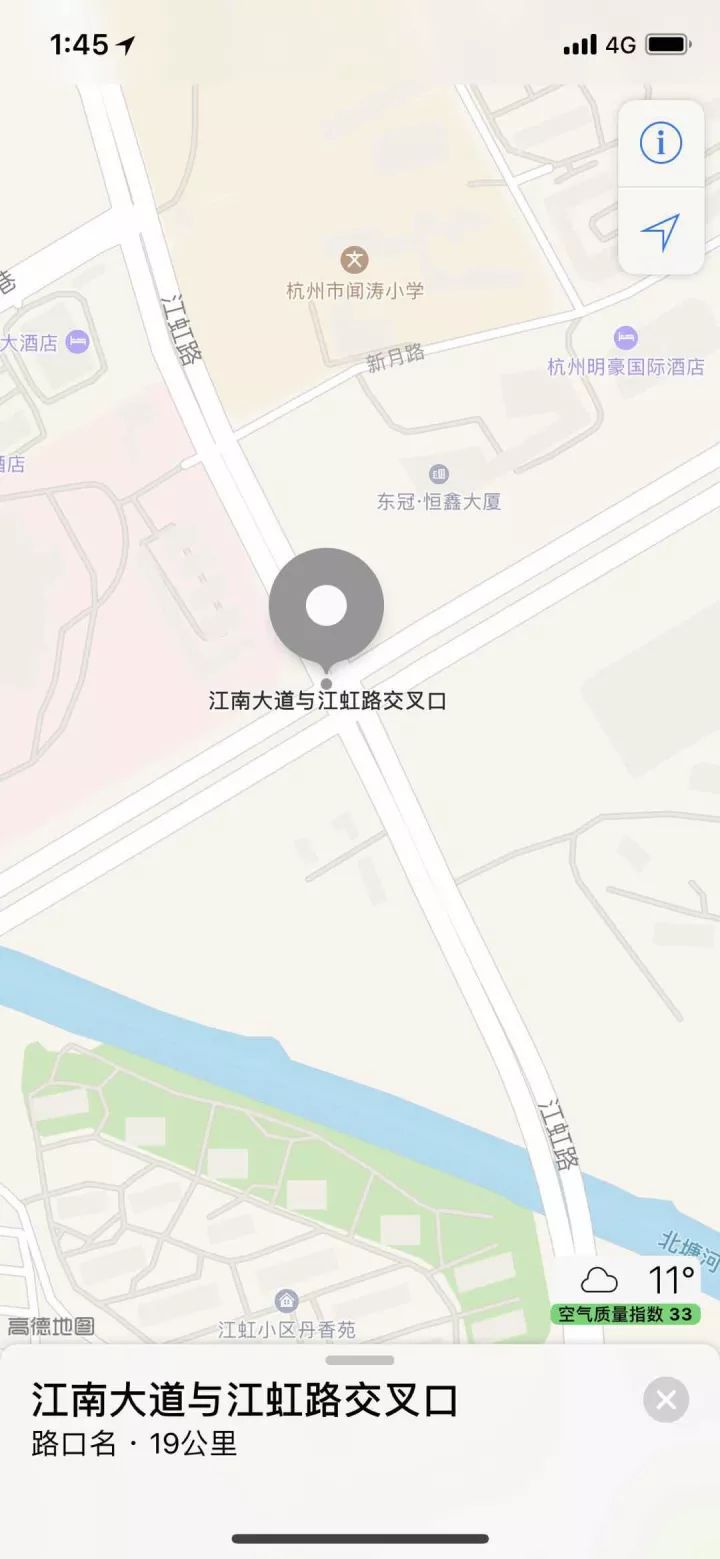Viewport: 720px width, 1559px height.
Task: Tap the gray dropped pin marker
Action: [326, 606]
